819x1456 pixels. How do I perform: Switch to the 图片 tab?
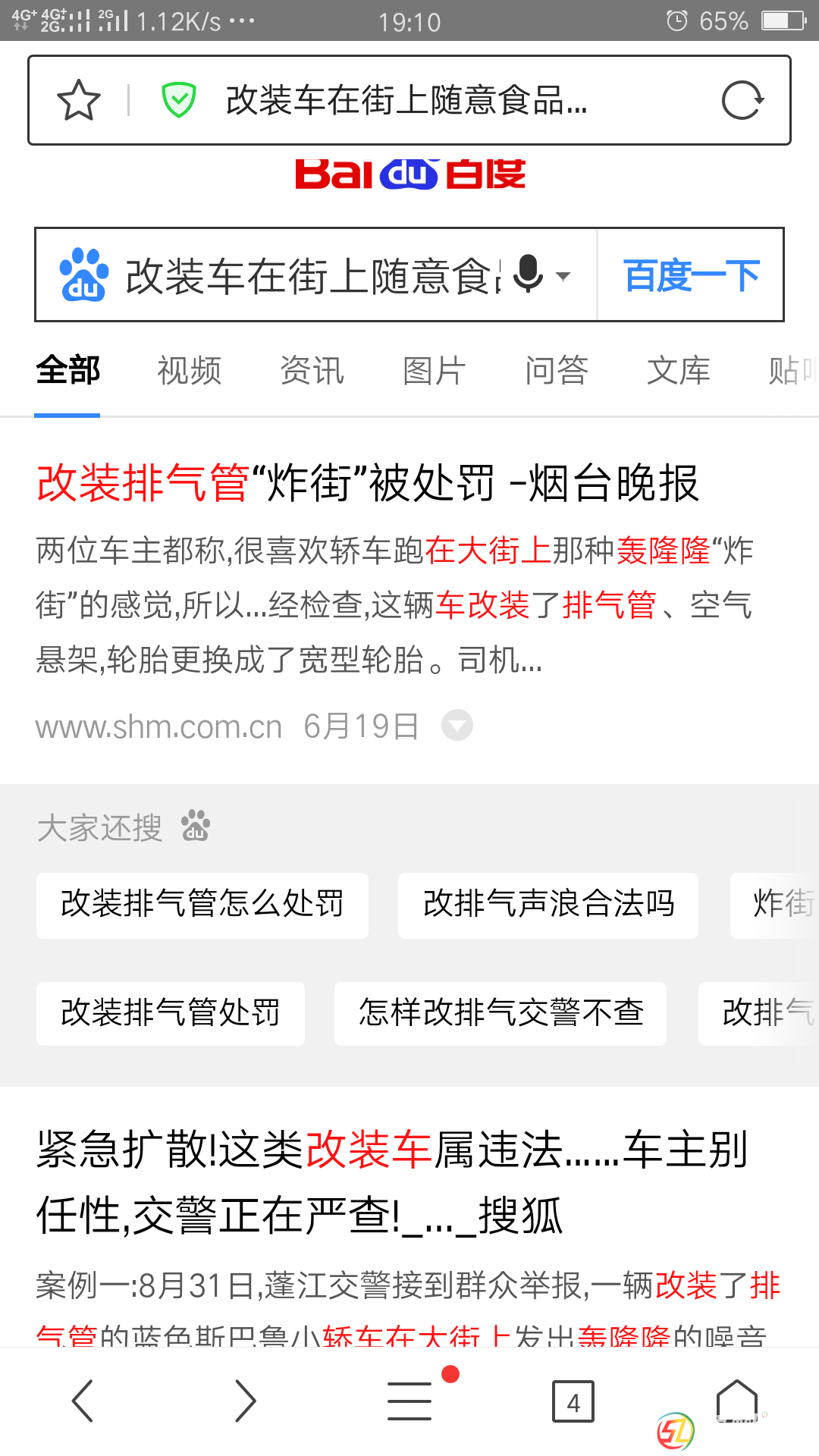click(x=434, y=371)
